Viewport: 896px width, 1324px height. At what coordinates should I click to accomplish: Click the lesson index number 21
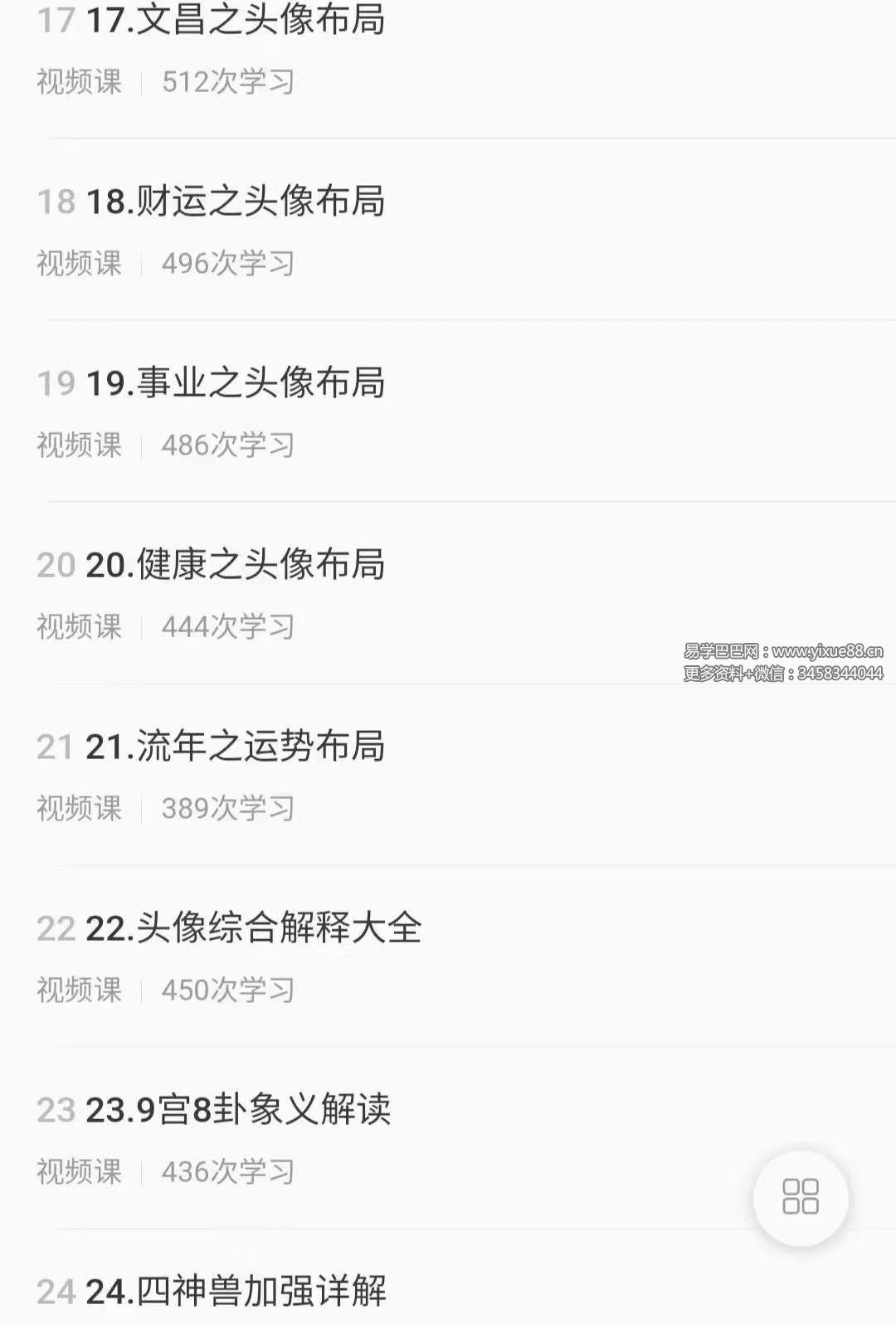pyautogui.click(x=54, y=747)
